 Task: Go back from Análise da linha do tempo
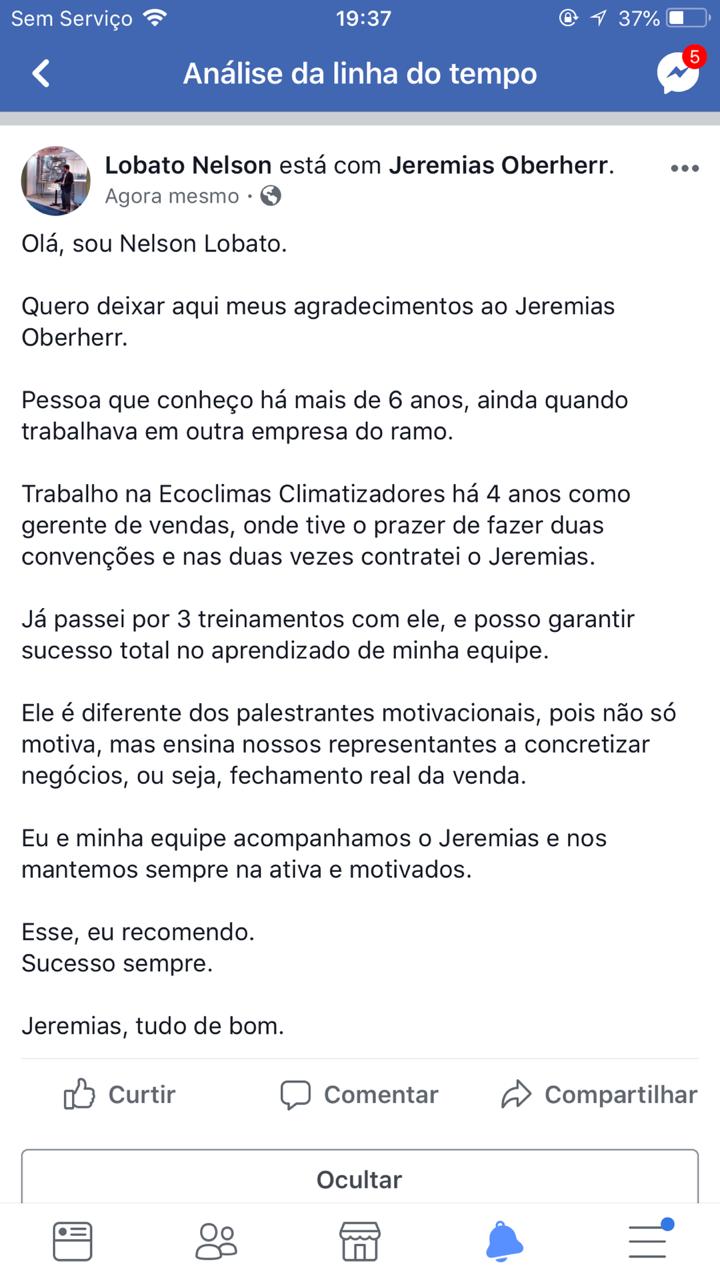click(x=41, y=74)
